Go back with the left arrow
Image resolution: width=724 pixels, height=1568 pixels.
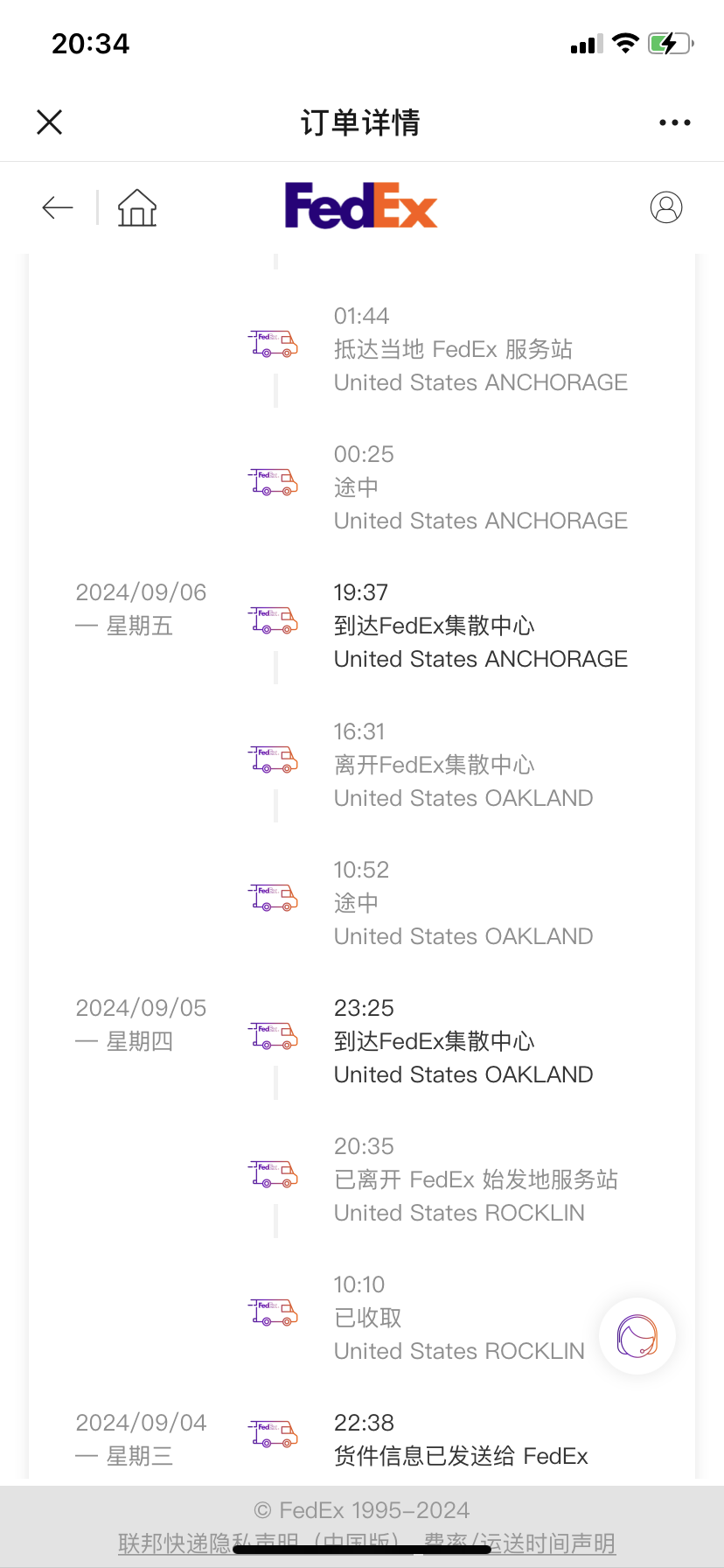click(58, 207)
